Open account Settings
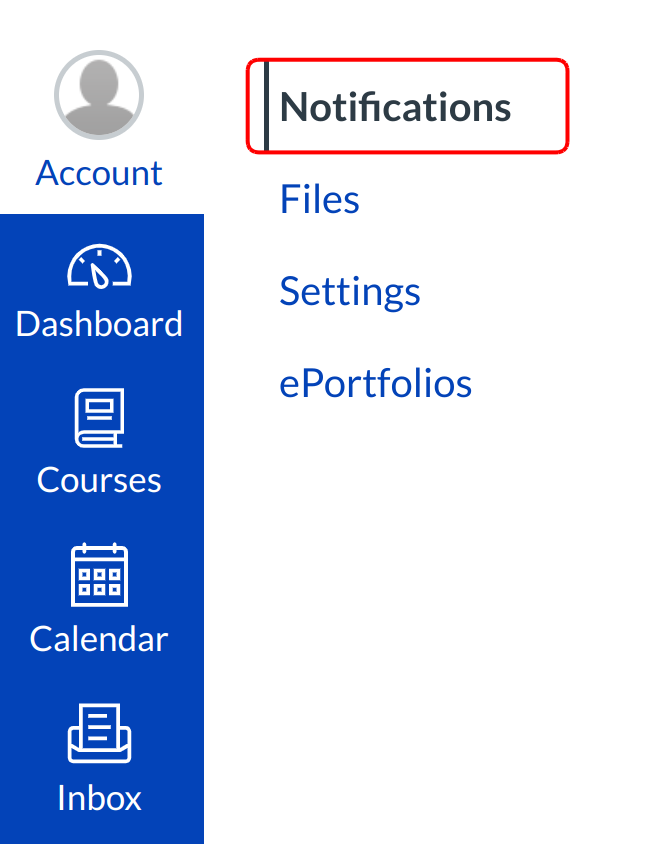 pos(350,292)
